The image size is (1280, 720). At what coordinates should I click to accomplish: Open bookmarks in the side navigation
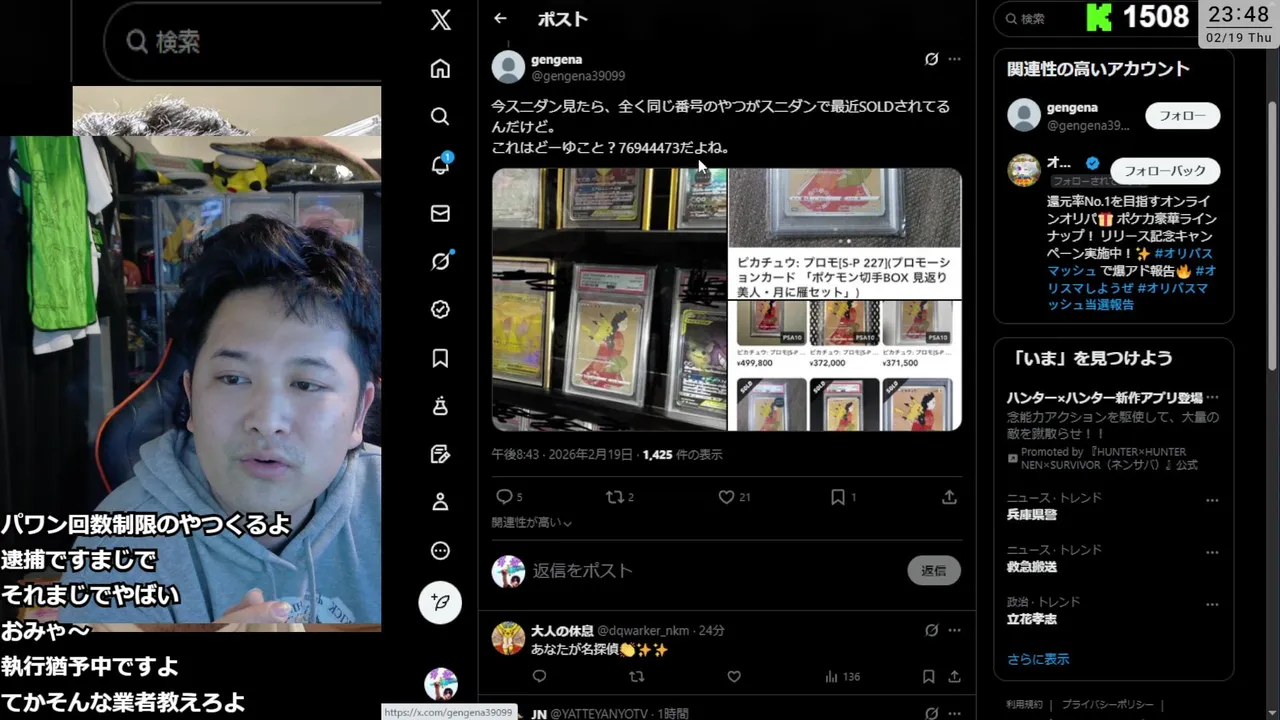tap(440, 358)
